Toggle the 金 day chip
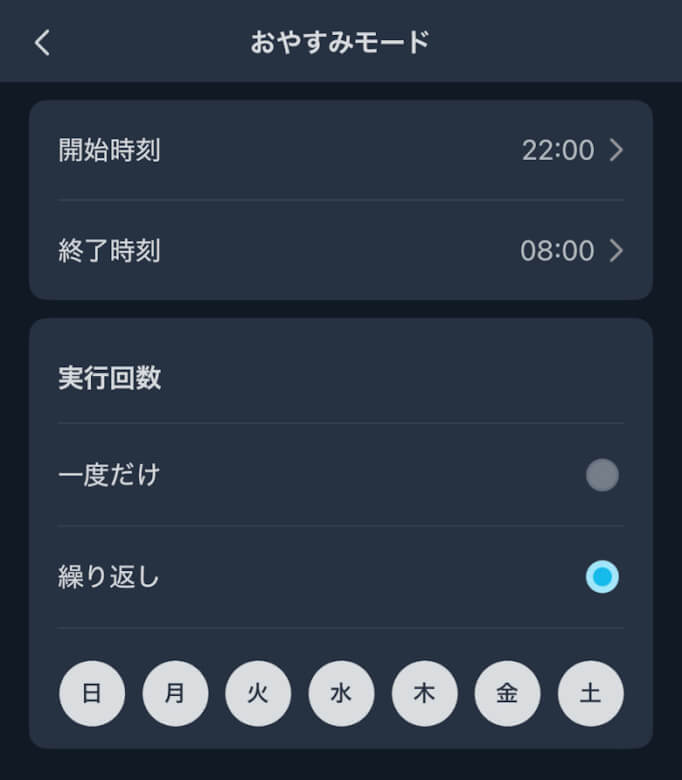The width and height of the screenshot is (682, 780). tap(507, 693)
